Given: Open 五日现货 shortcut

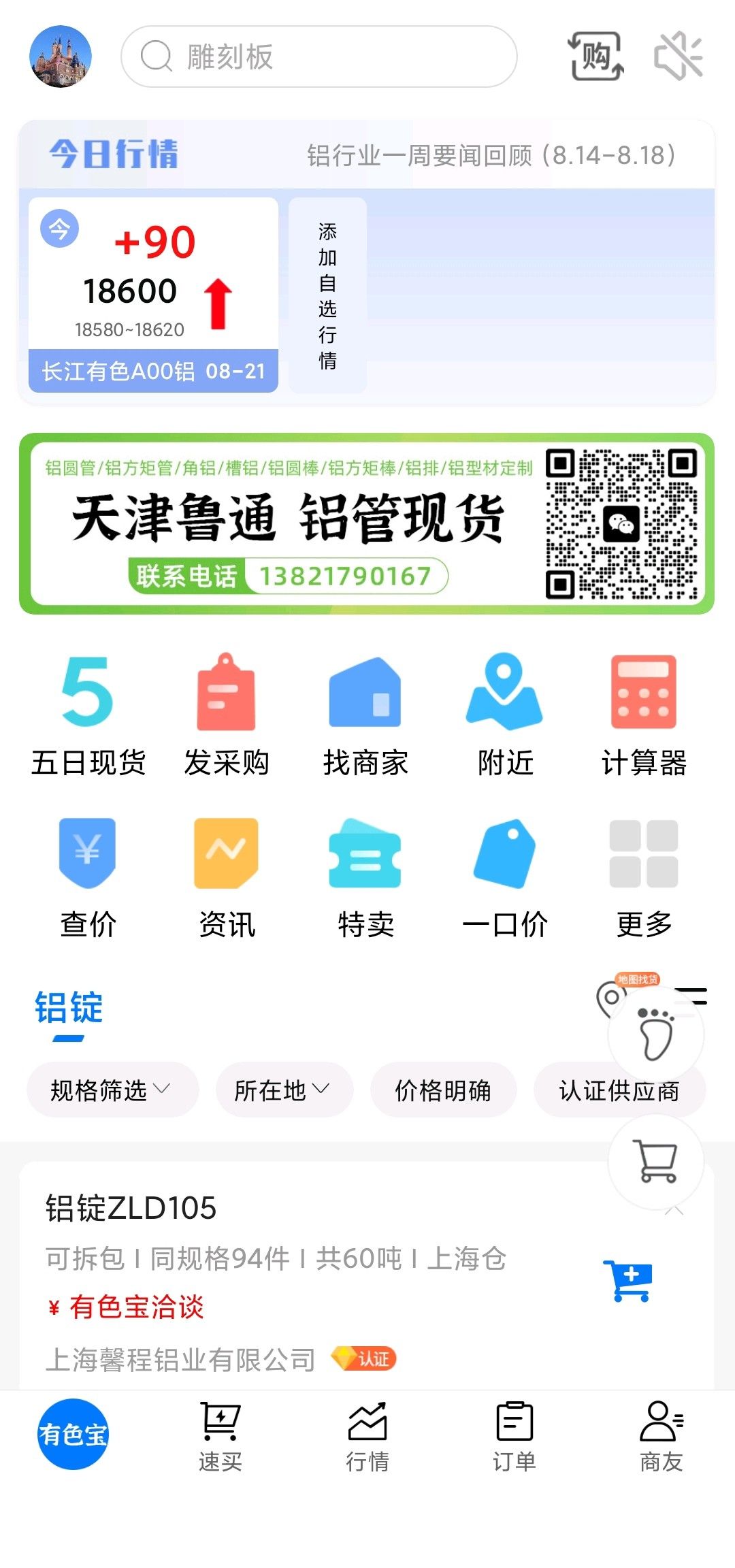Looking at the screenshot, I should click(88, 715).
